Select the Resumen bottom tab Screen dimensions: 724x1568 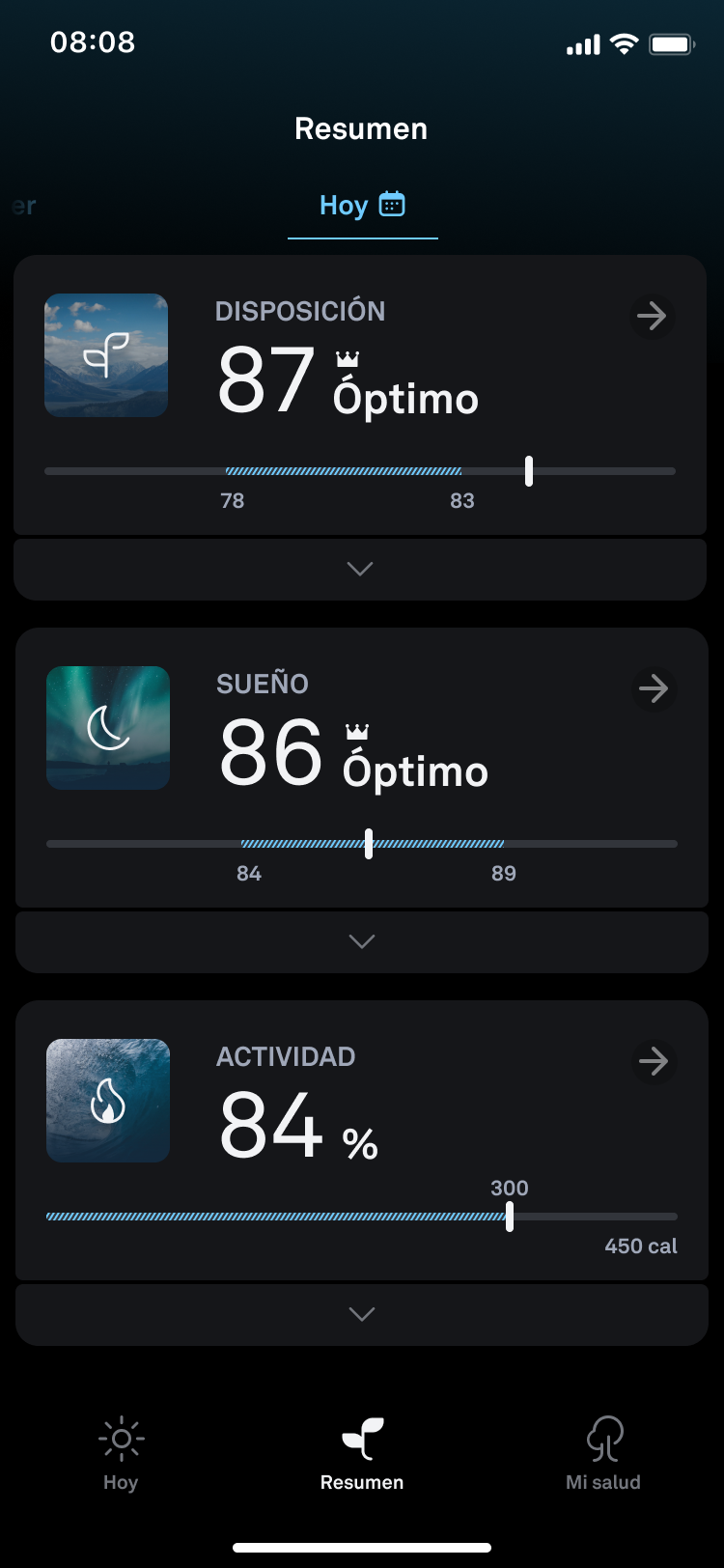[x=362, y=1453]
